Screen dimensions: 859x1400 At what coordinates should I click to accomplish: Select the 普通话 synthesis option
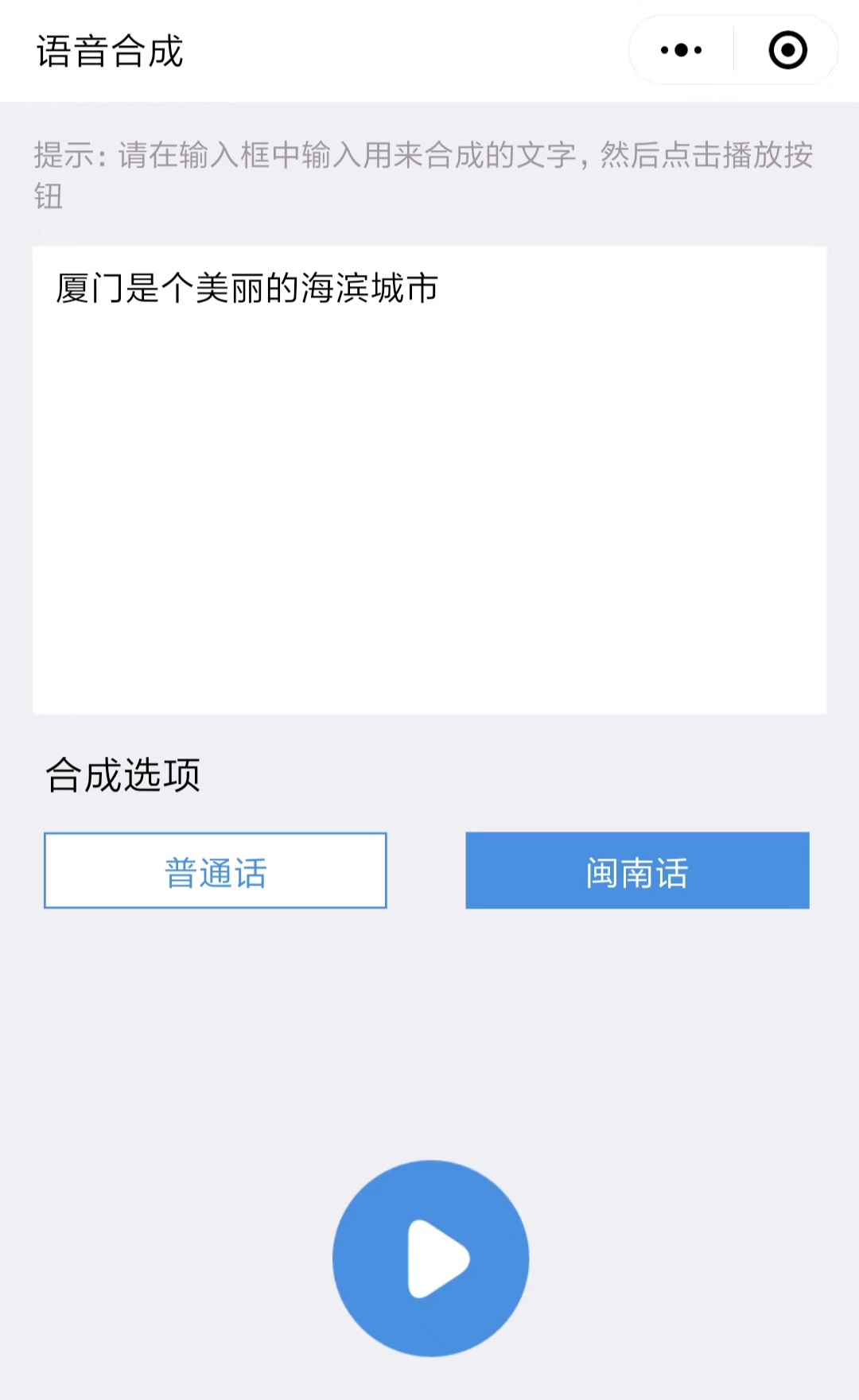point(216,871)
